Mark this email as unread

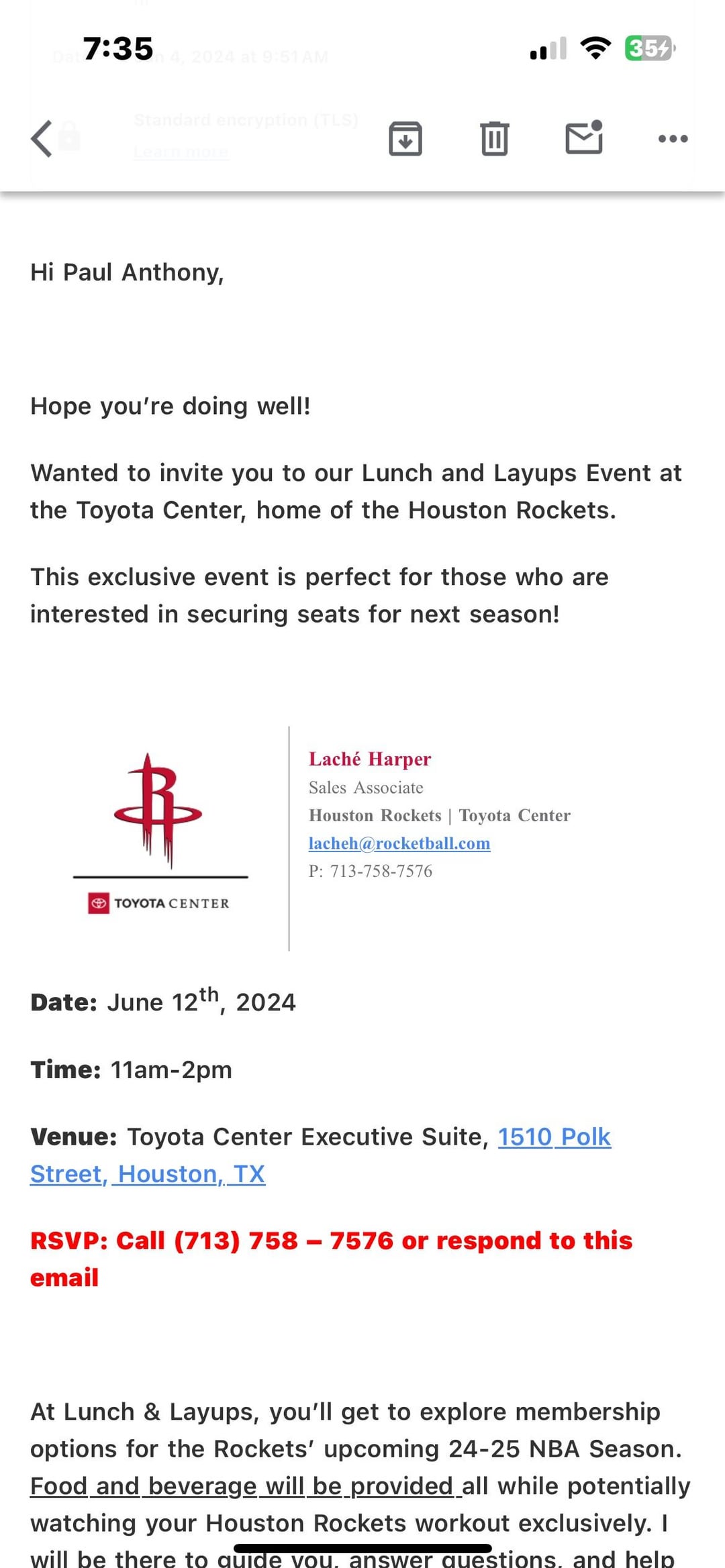coord(584,138)
